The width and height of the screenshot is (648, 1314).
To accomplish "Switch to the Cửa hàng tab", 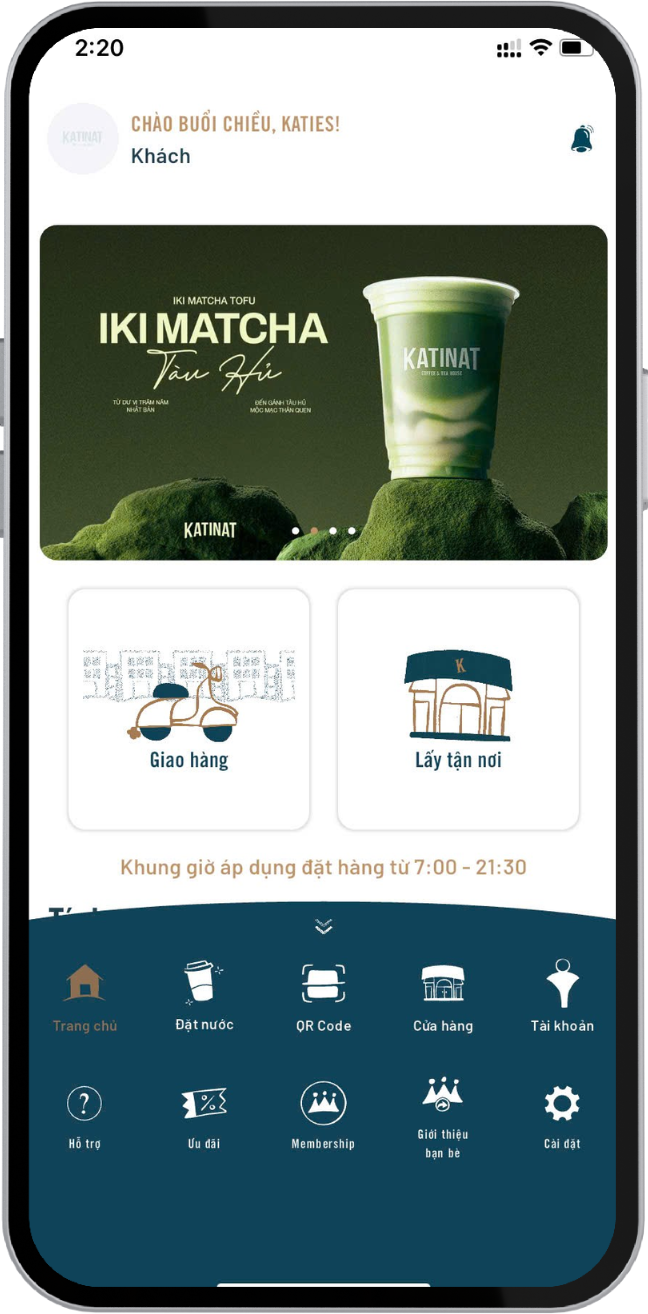I will [443, 997].
